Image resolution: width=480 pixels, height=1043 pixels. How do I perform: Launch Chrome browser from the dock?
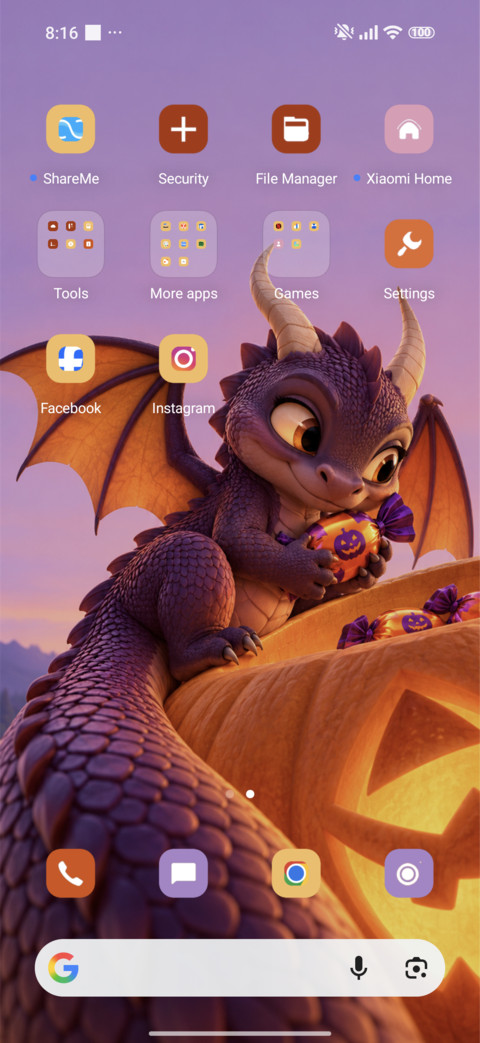(297, 873)
